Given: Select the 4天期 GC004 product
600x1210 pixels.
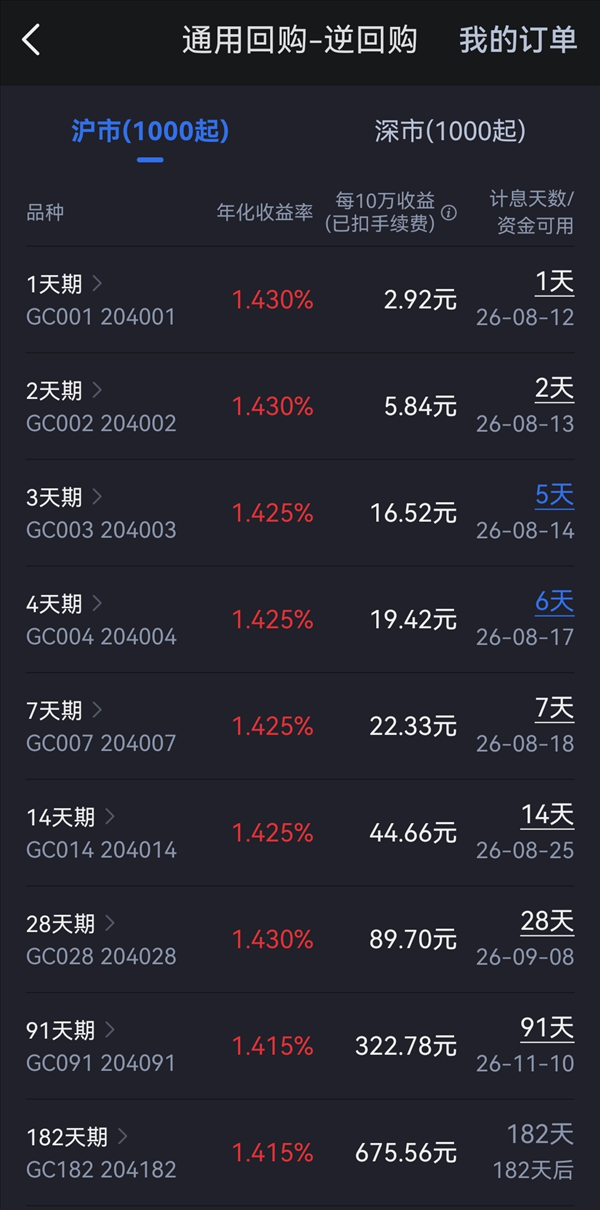Looking at the screenshot, I should (x=300, y=620).
